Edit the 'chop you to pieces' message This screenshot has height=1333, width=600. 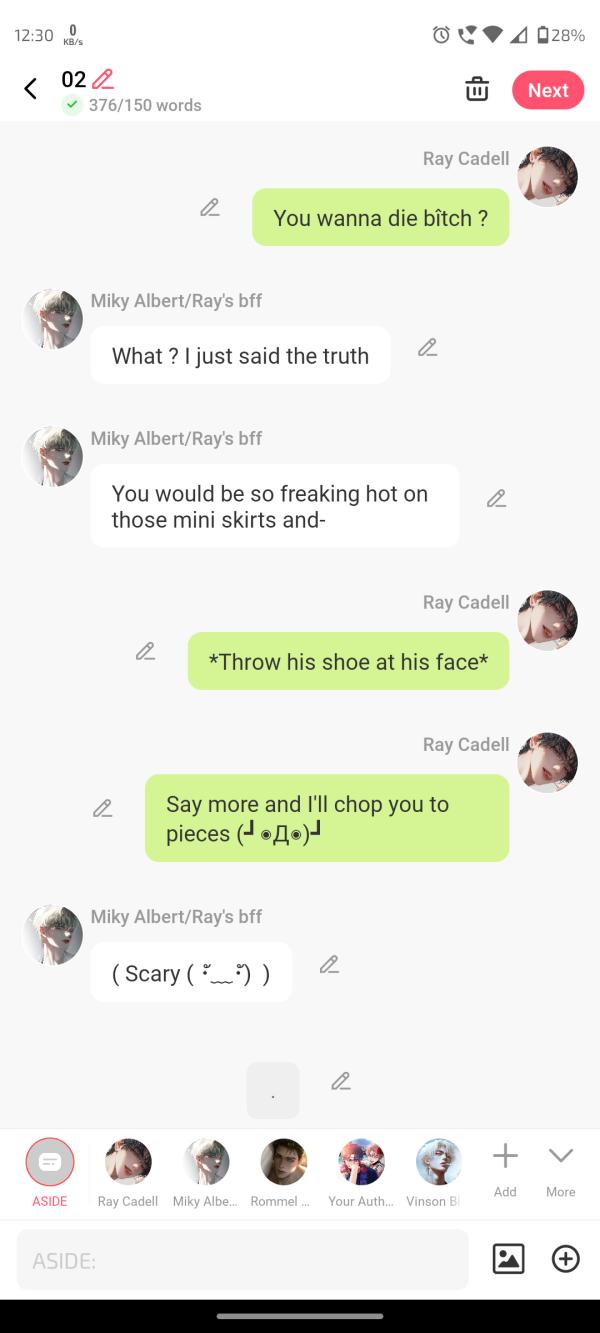coord(102,808)
